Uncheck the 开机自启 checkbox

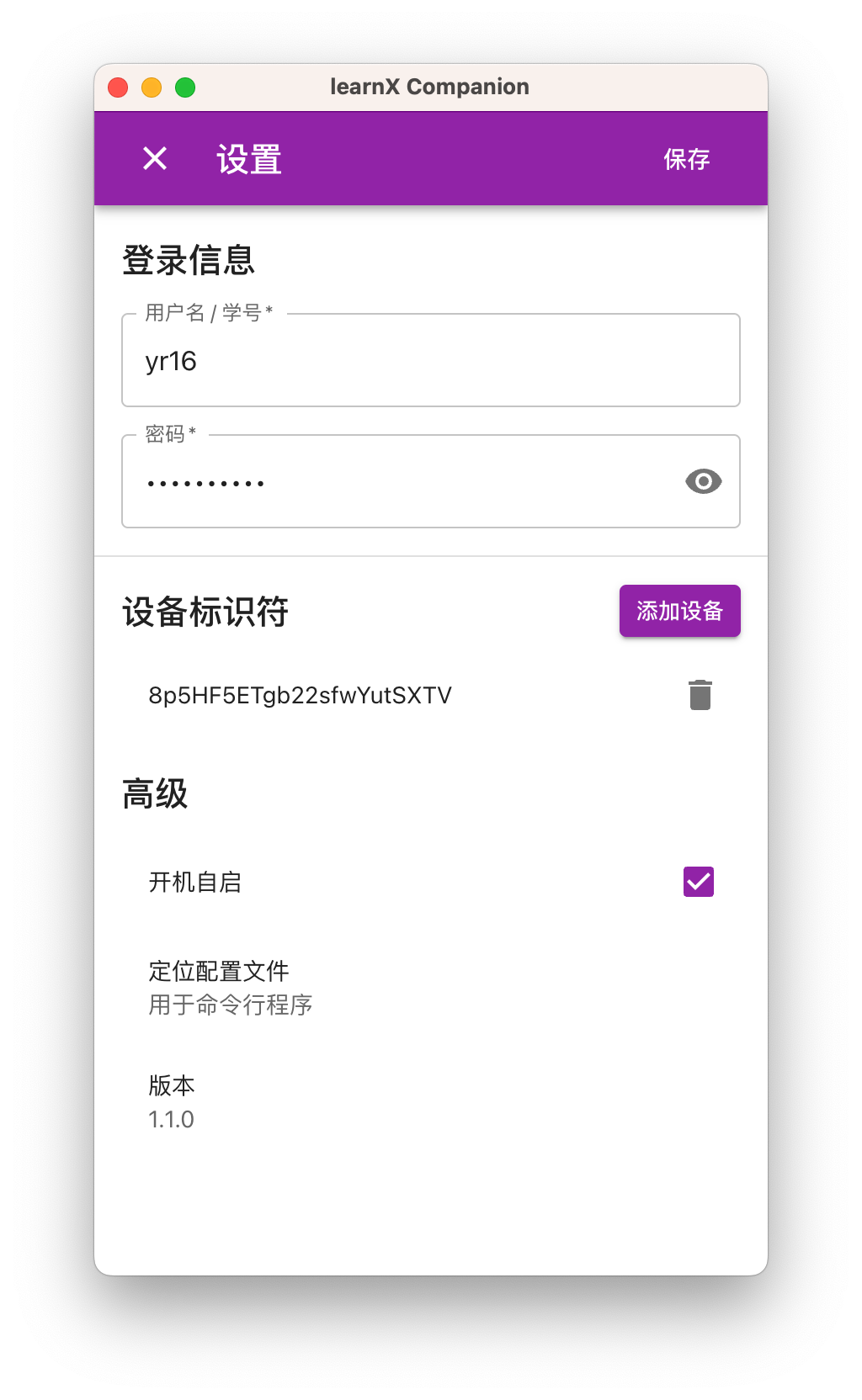click(699, 882)
